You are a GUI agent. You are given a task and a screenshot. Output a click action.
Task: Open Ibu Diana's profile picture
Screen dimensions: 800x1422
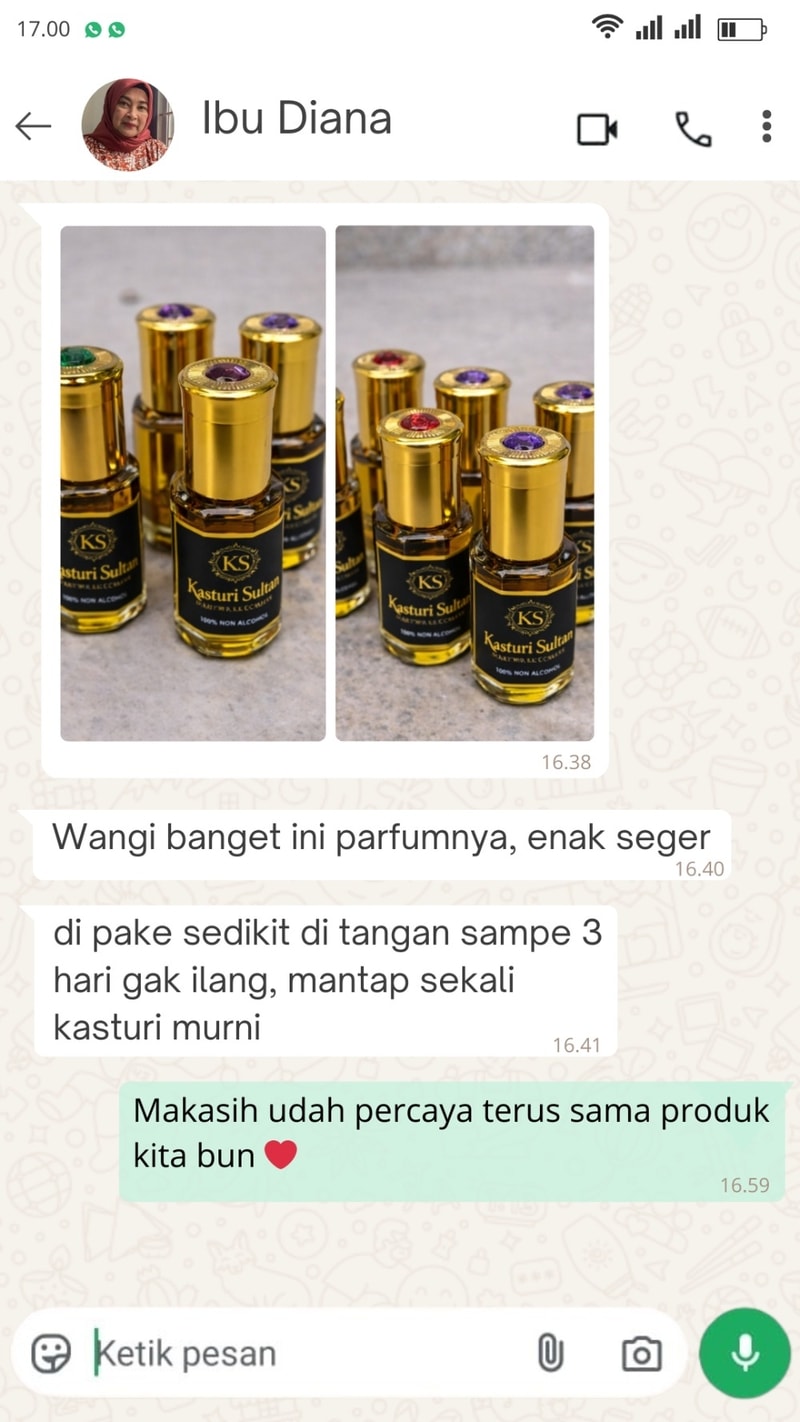[127, 125]
